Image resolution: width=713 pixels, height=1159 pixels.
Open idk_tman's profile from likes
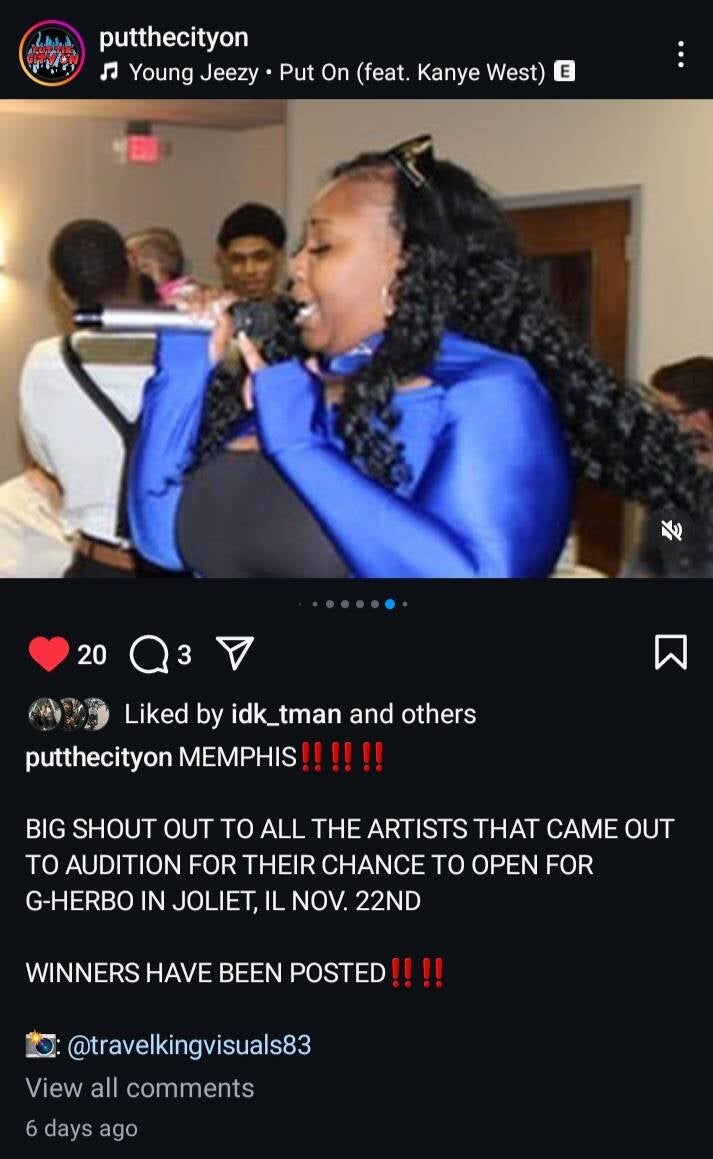click(286, 714)
